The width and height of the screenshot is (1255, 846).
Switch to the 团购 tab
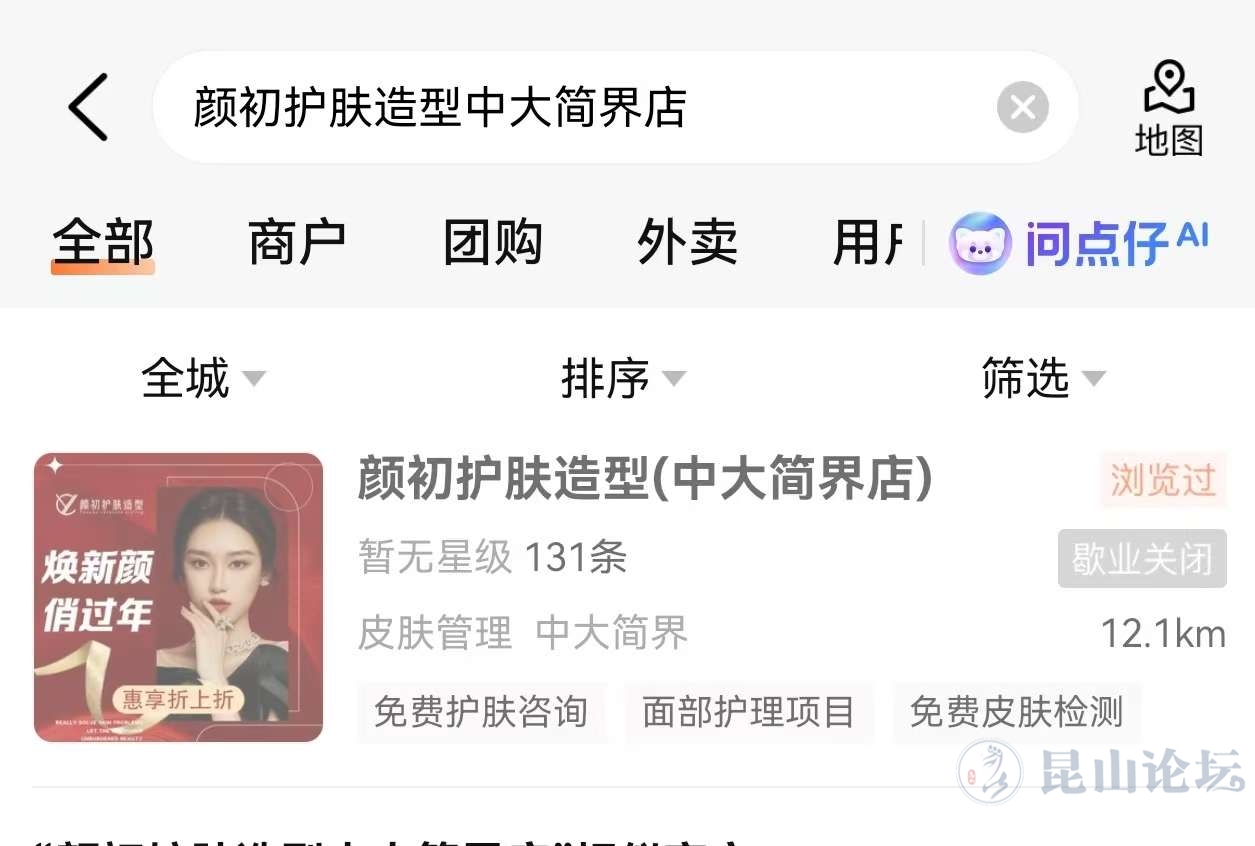coord(492,243)
